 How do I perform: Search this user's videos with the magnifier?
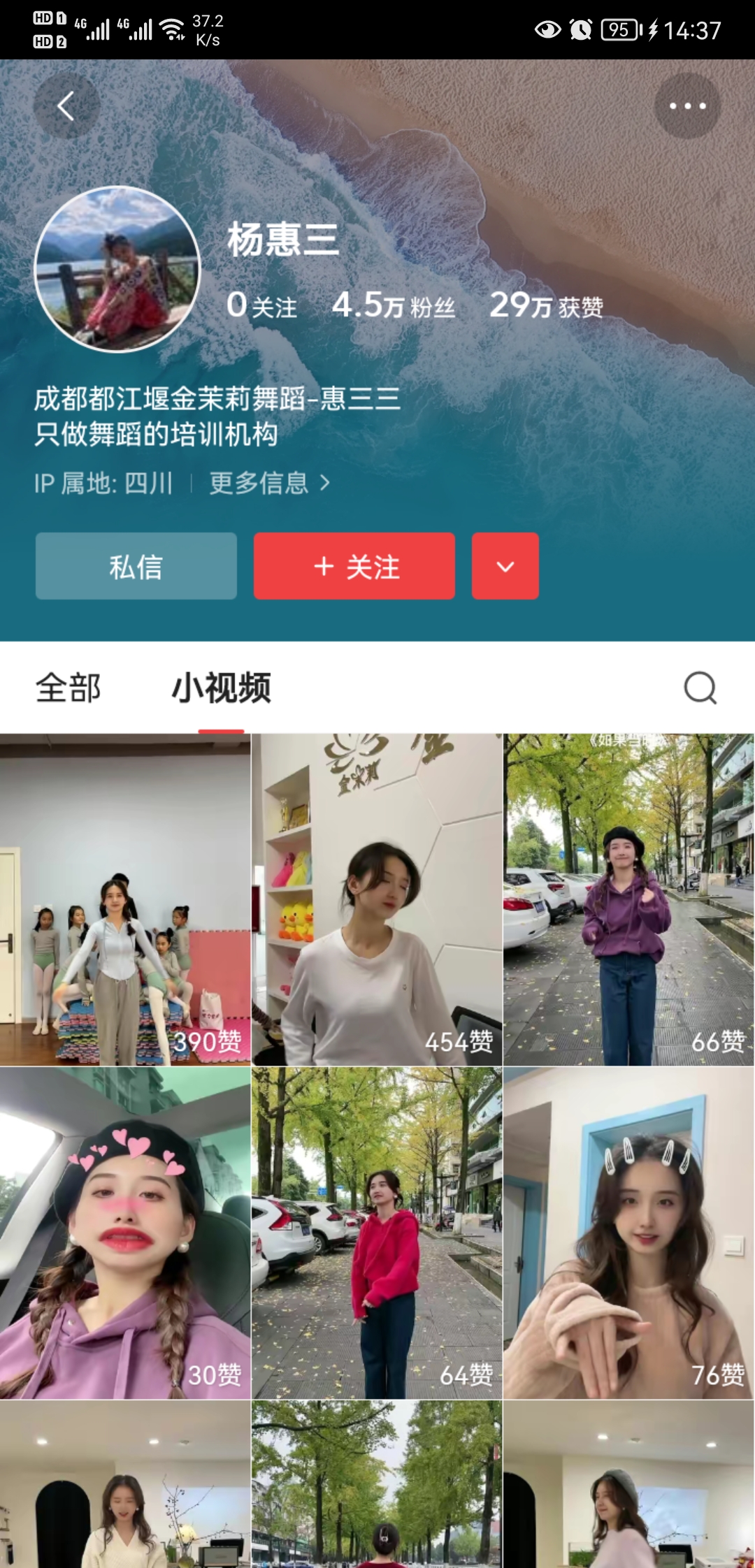tap(700, 688)
